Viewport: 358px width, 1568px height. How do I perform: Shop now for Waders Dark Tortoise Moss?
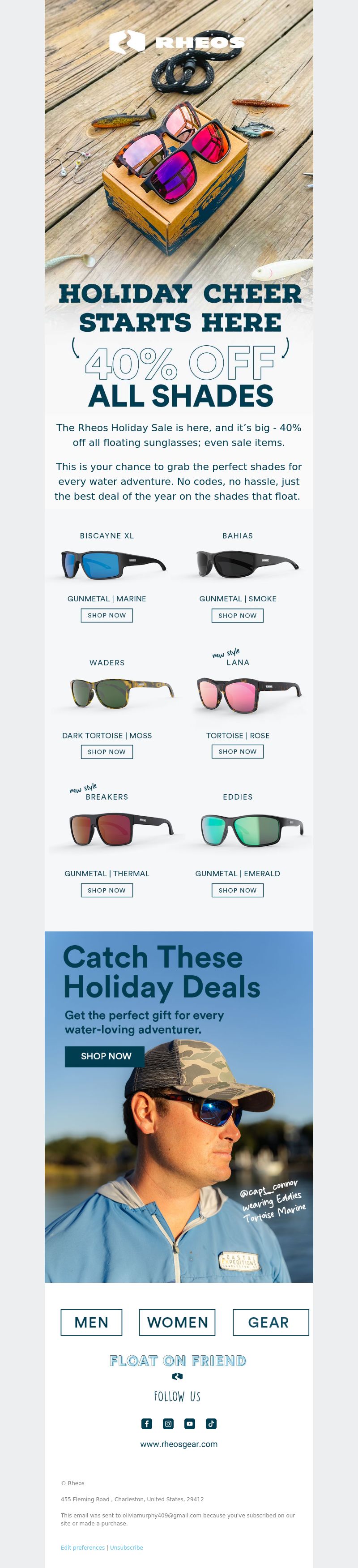(107, 752)
